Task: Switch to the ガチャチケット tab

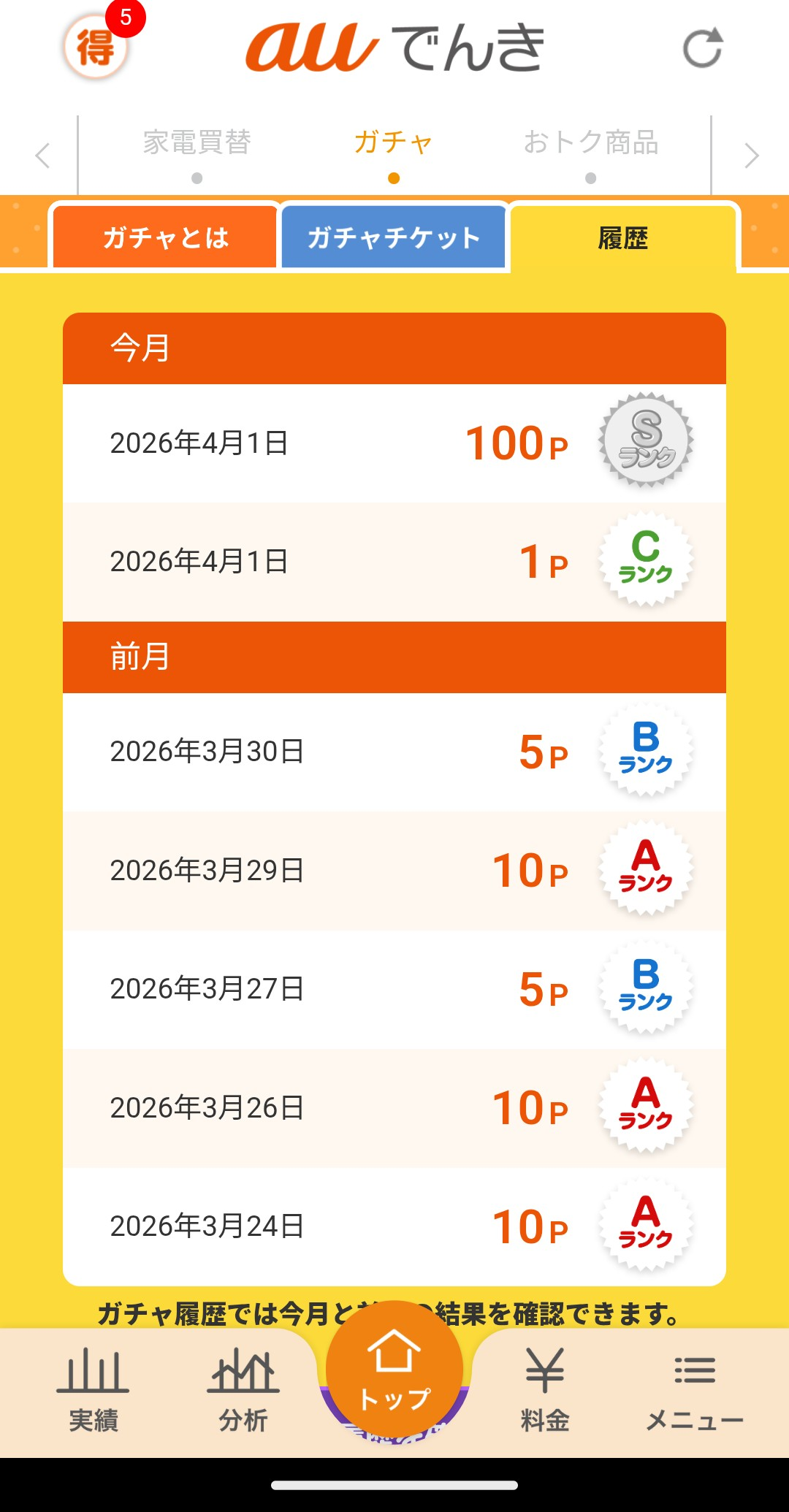Action: 394,237
